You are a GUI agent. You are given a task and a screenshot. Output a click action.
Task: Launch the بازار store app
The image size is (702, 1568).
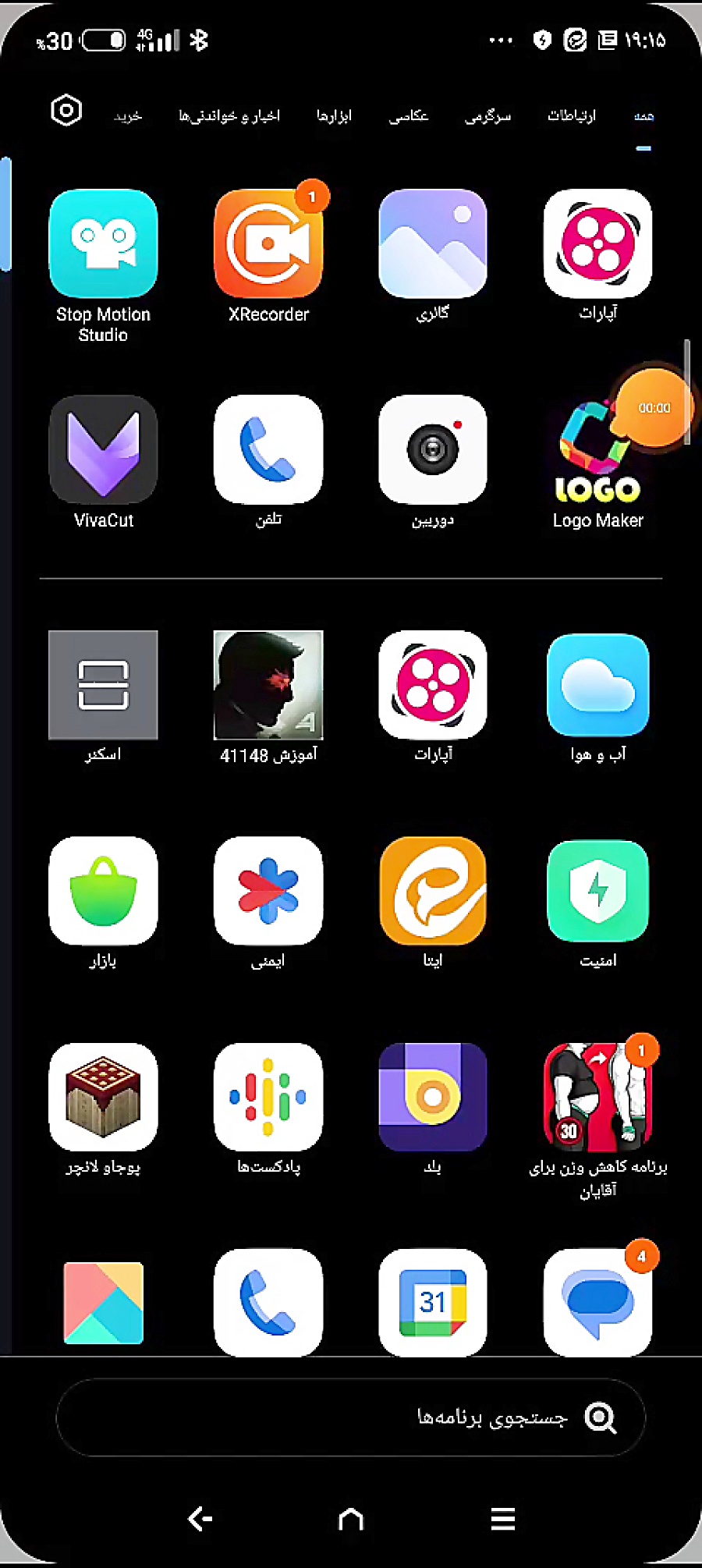click(103, 891)
